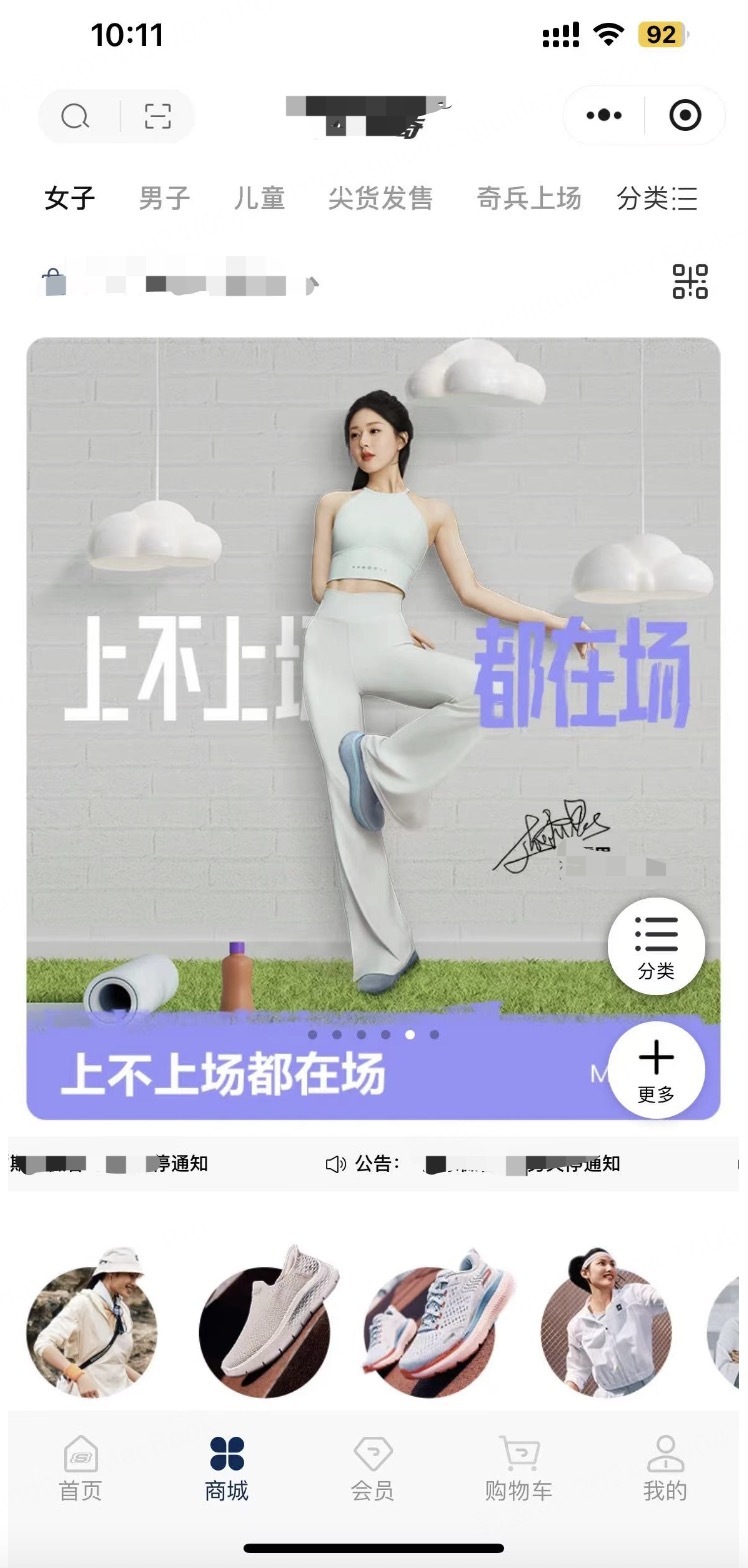The width and height of the screenshot is (748, 1568).
Task: Expand the floating 更多 button
Action: [x=656, y=1070]
